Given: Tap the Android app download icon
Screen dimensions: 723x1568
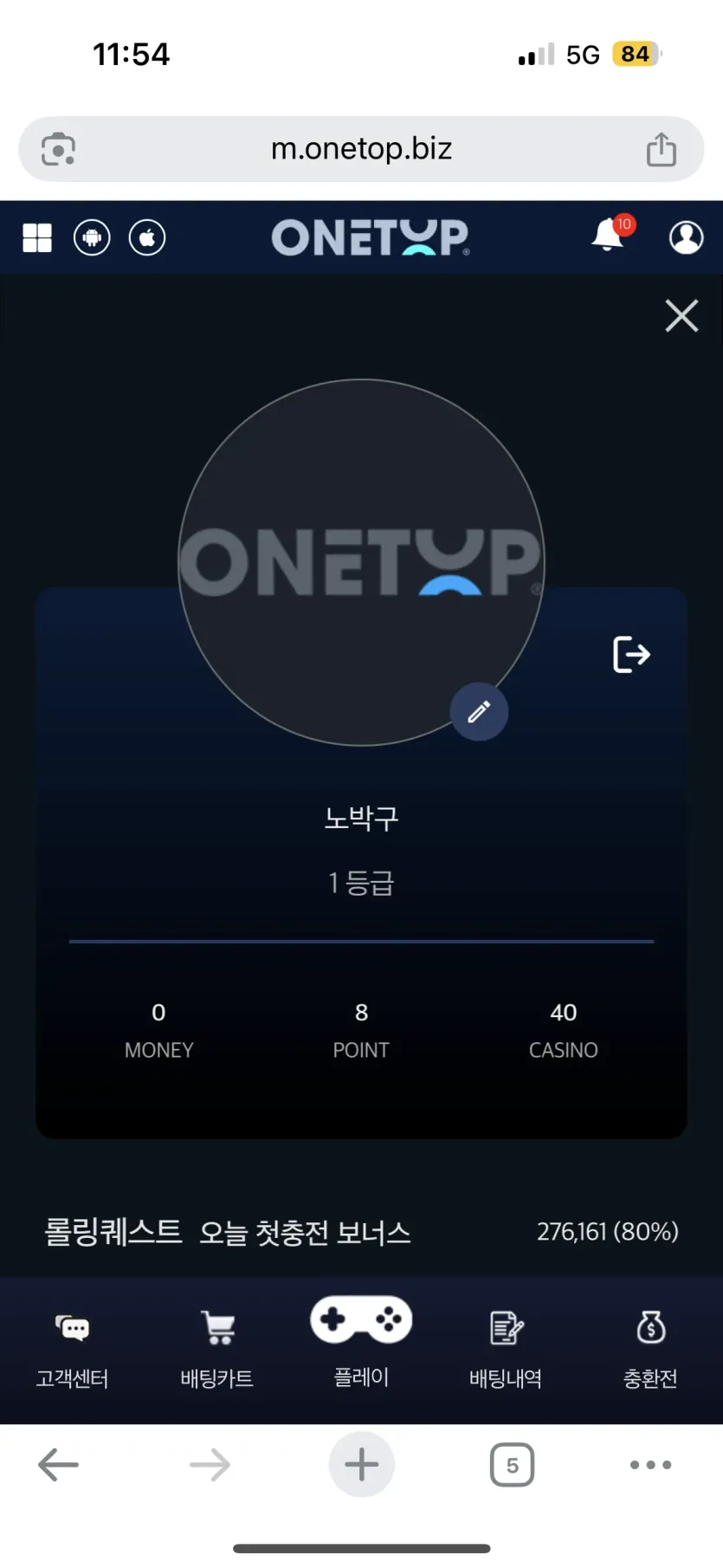Looking at the screenshot, I should point(92,237).
